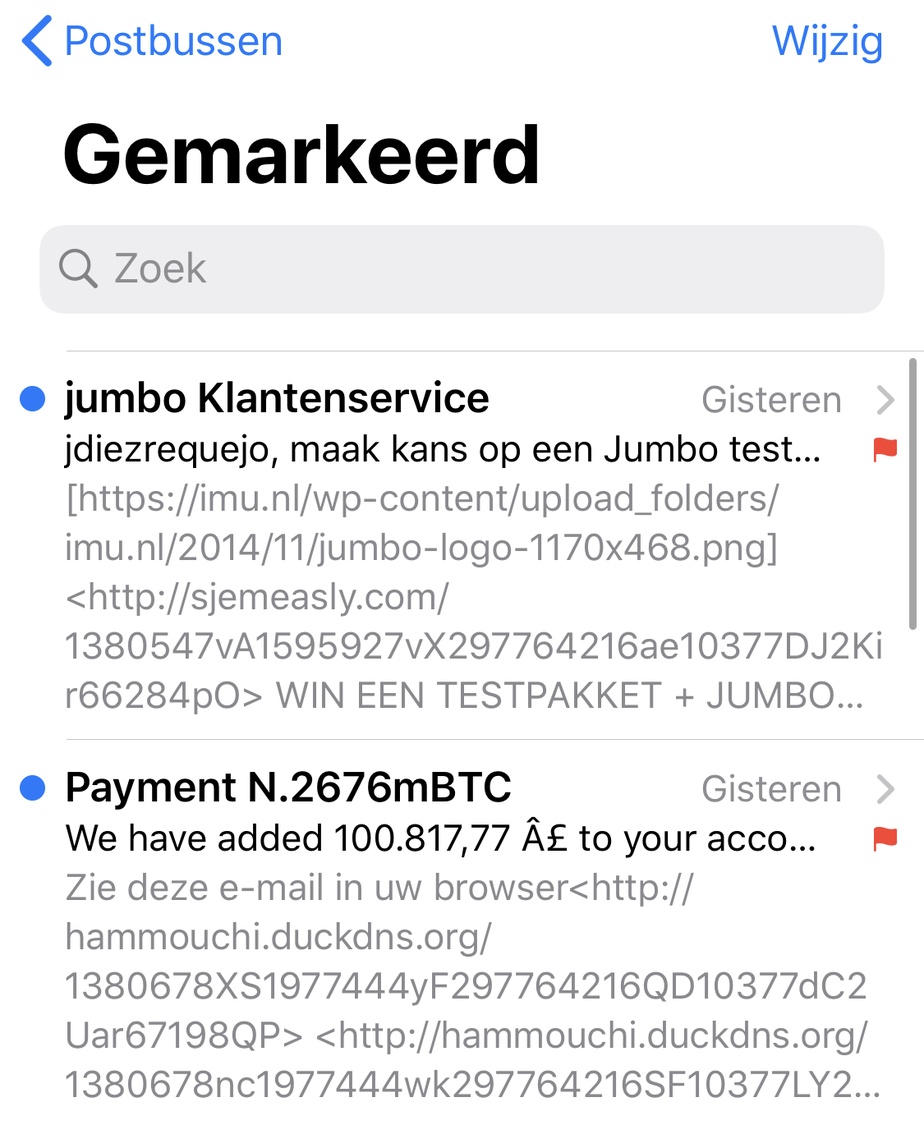Viewport: 924px width, 1125px height.
Task: Go back to Postbussen
Action: point(152,42)
